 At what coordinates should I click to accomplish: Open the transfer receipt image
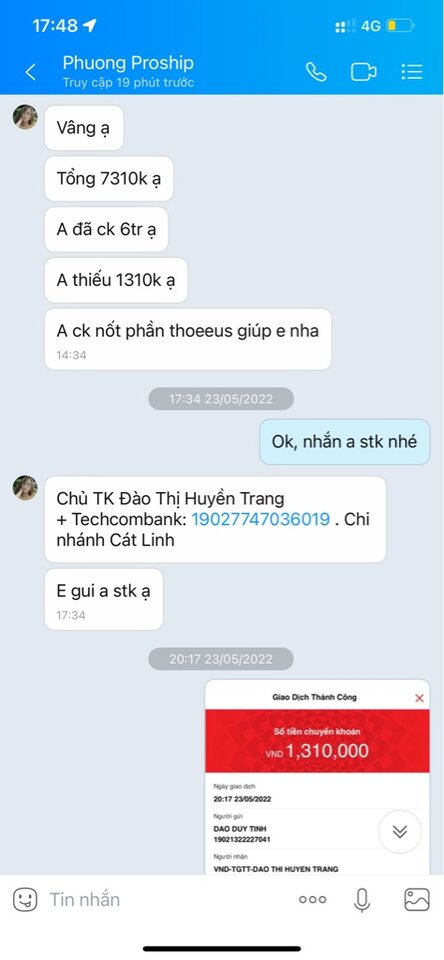[317, 776]
